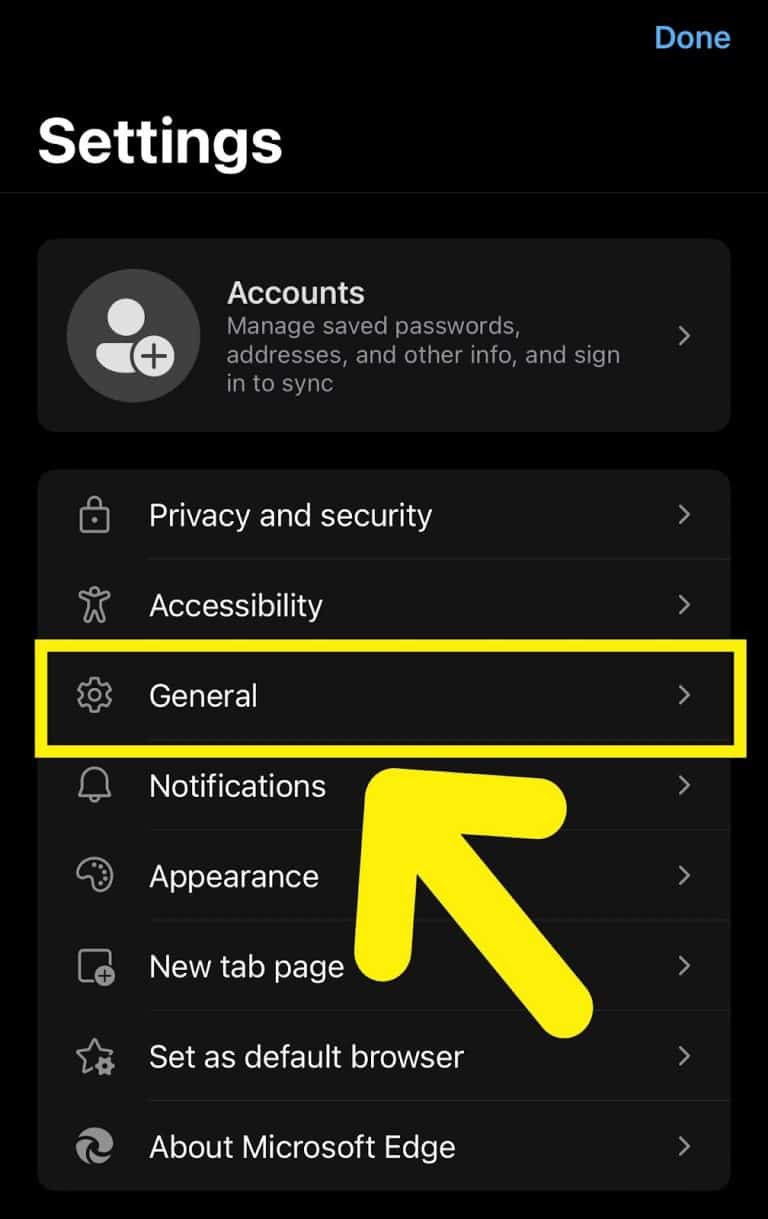Click the General gear icon
This screenshot has width=768, height=1219.
[x=93, y=695]
